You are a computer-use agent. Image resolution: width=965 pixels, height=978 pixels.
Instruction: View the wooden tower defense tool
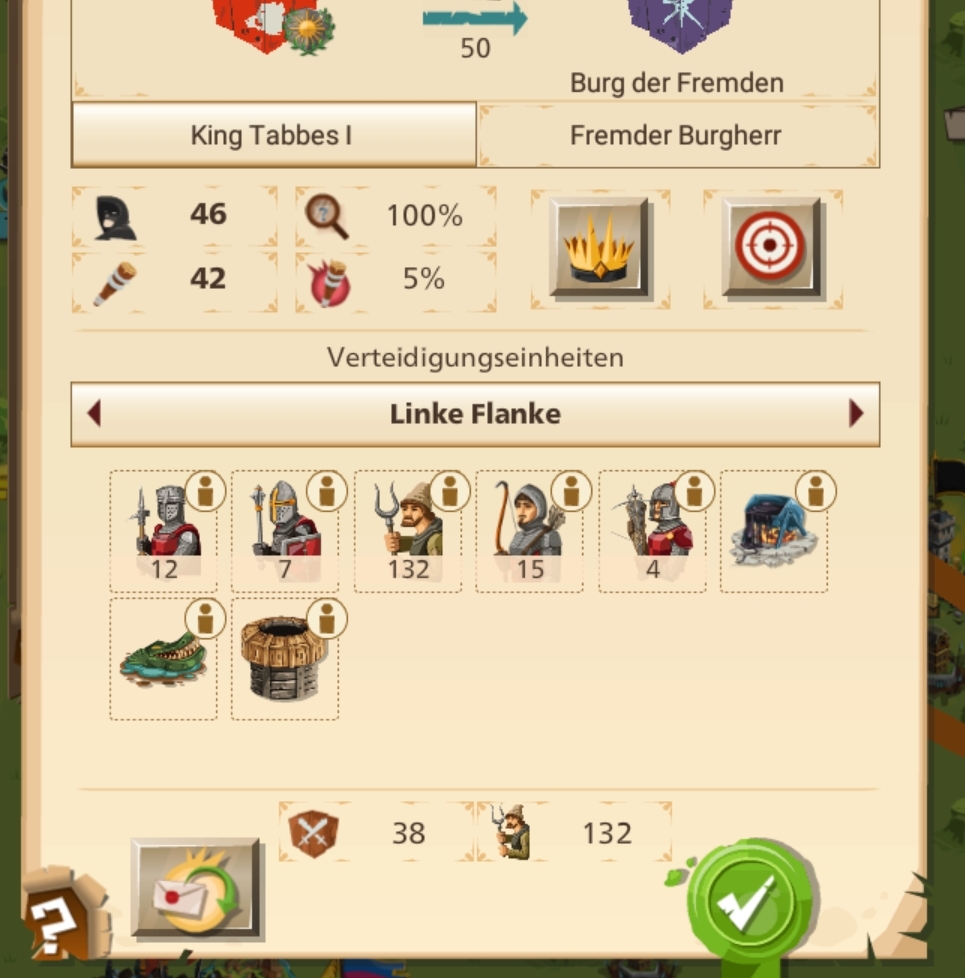(285, 658)
